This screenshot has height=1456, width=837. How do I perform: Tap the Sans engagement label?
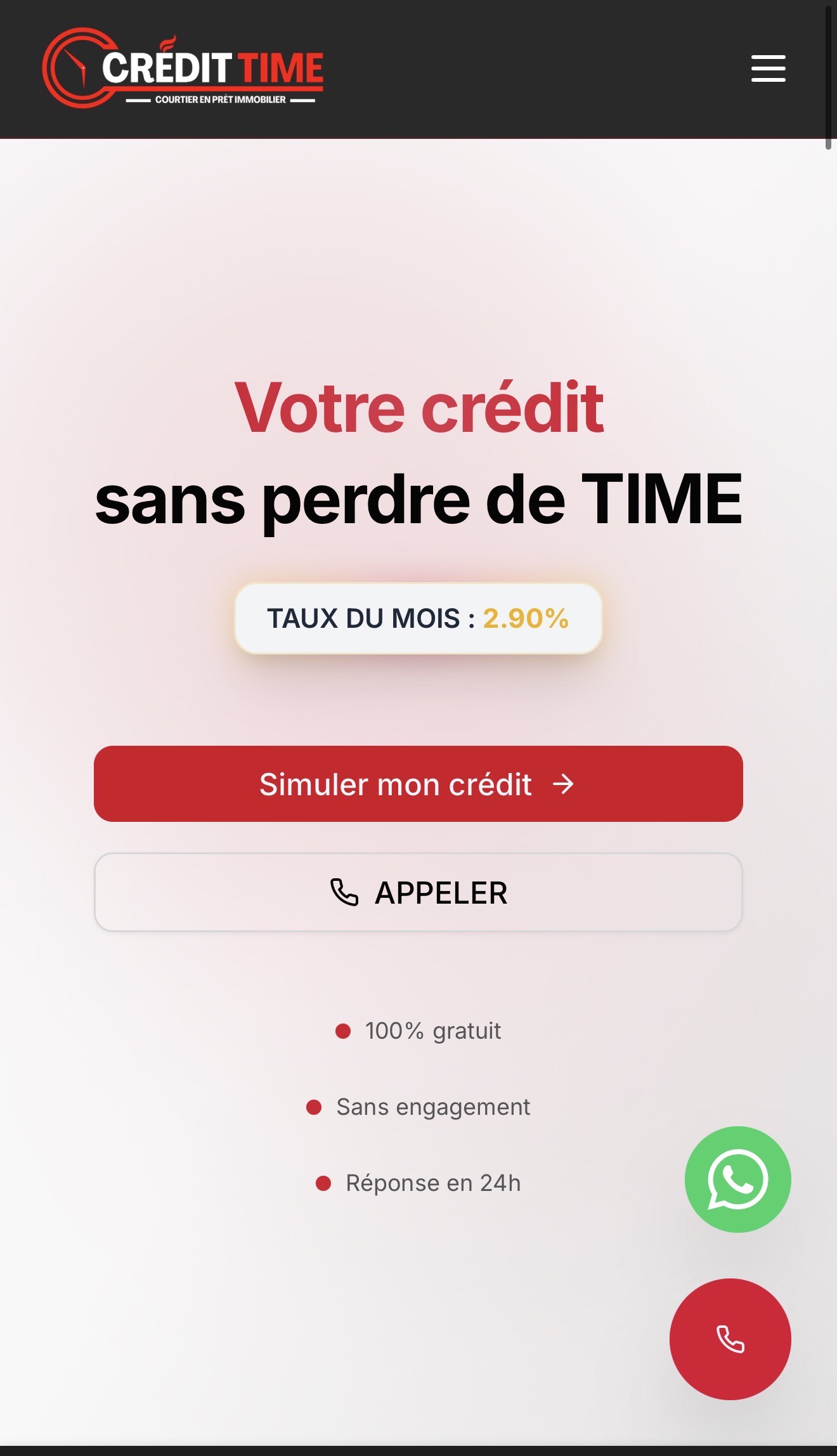433,1107
